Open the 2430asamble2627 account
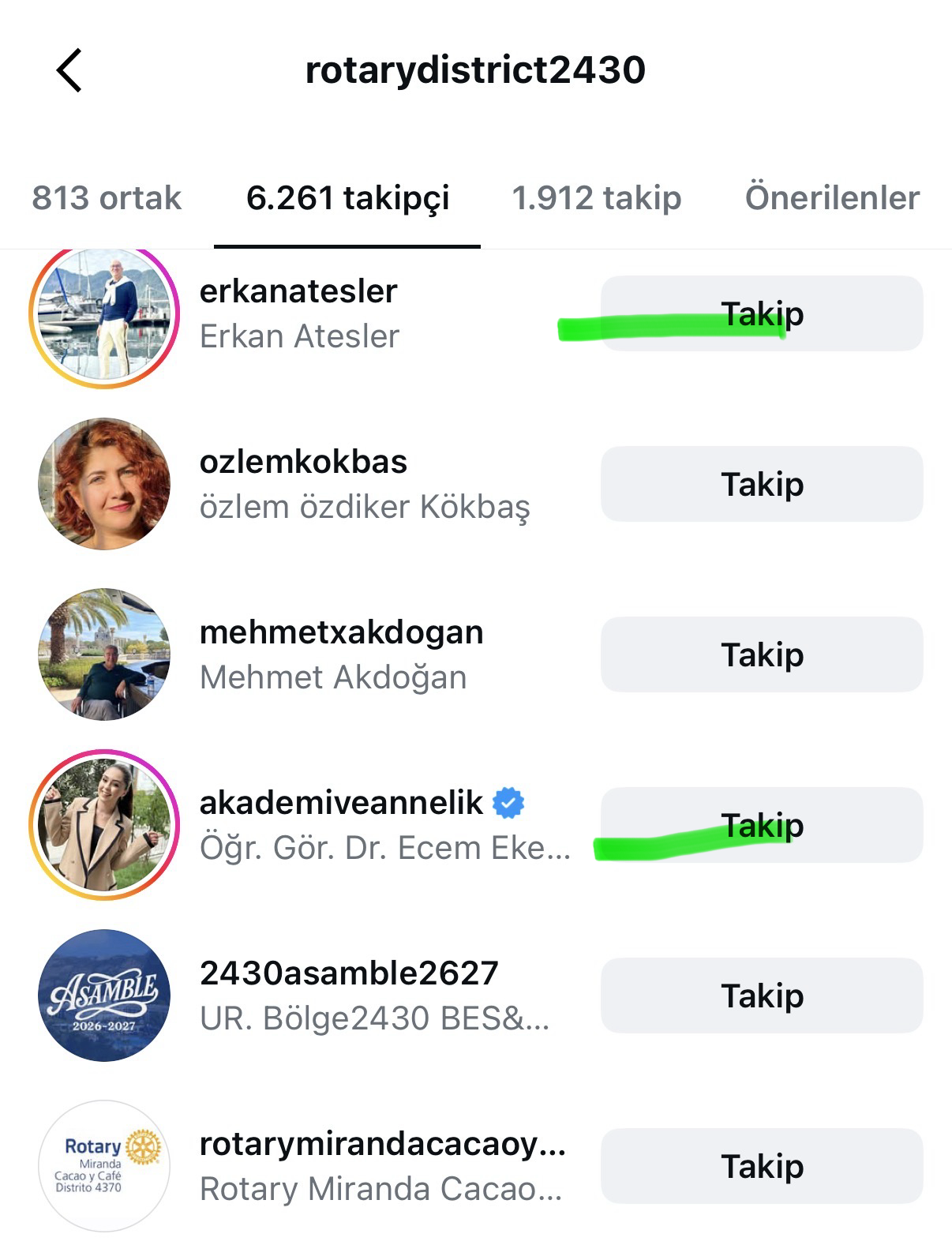The width and height of the screenshot is (952, 1245). pyautogui.click(x=349, y=974)
